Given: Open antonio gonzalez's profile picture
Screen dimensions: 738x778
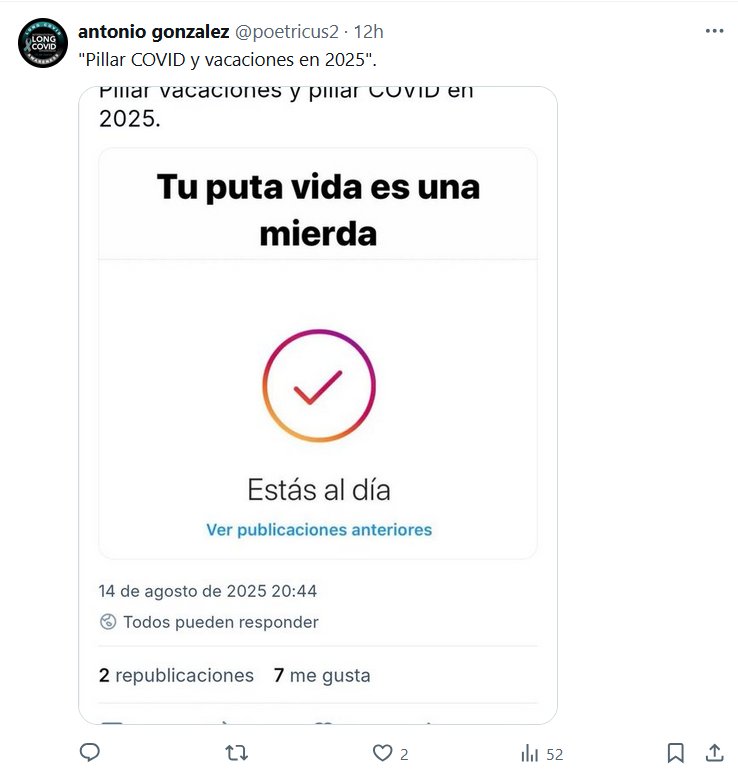Looking at the screenshot, I should pyautogui.click(x=43, y=43).
